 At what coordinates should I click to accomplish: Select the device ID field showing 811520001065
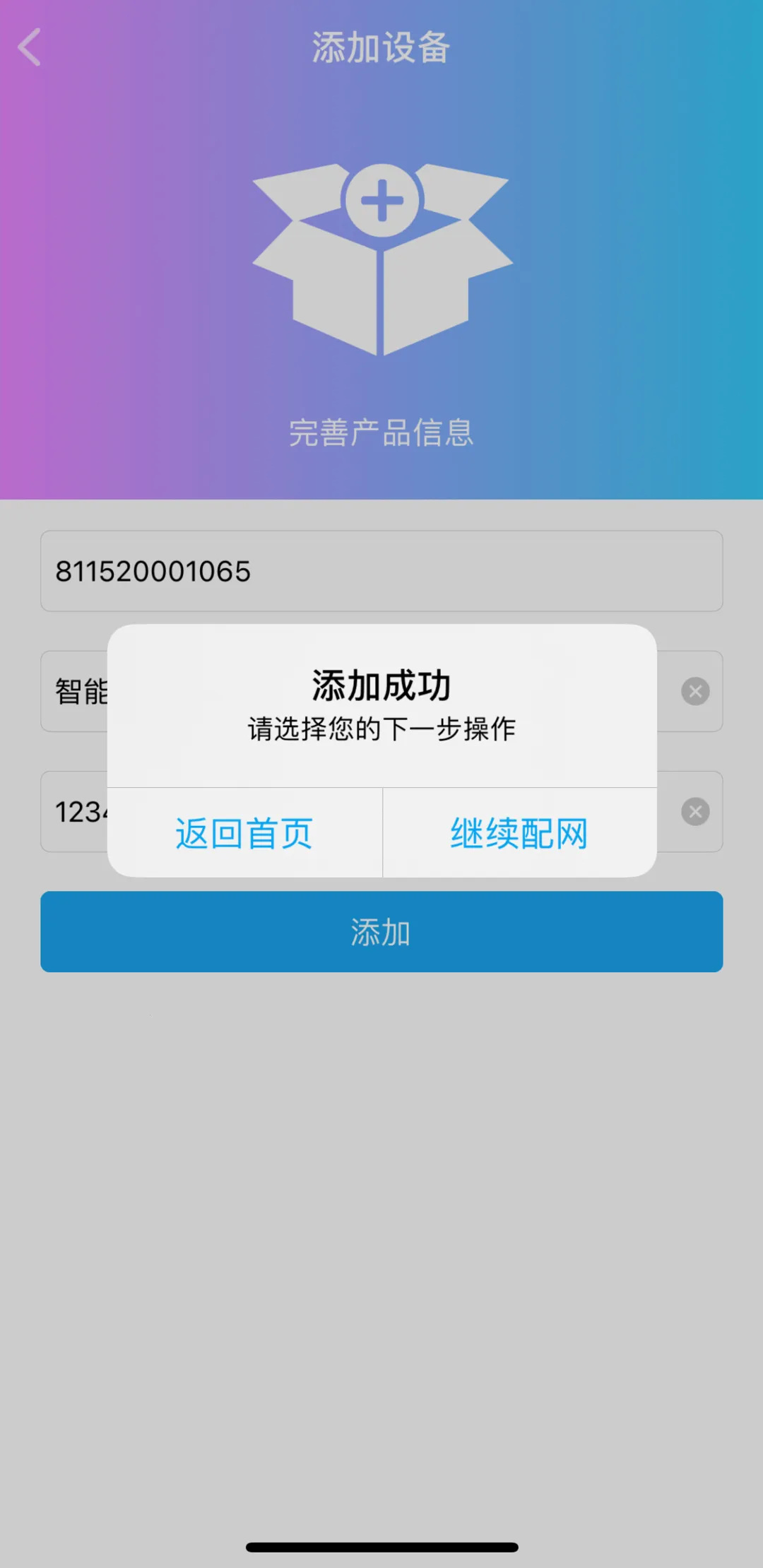pos(381,571)
